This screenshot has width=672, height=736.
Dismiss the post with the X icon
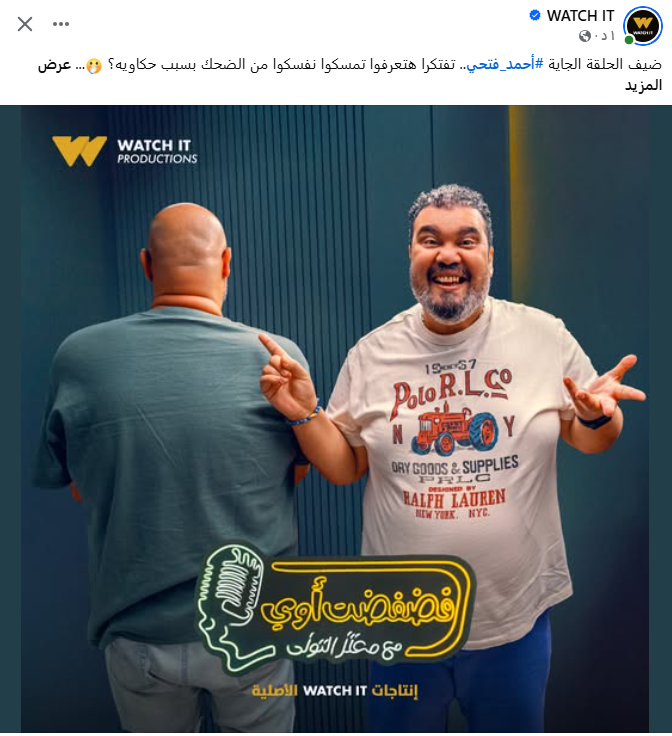[25, 24]
